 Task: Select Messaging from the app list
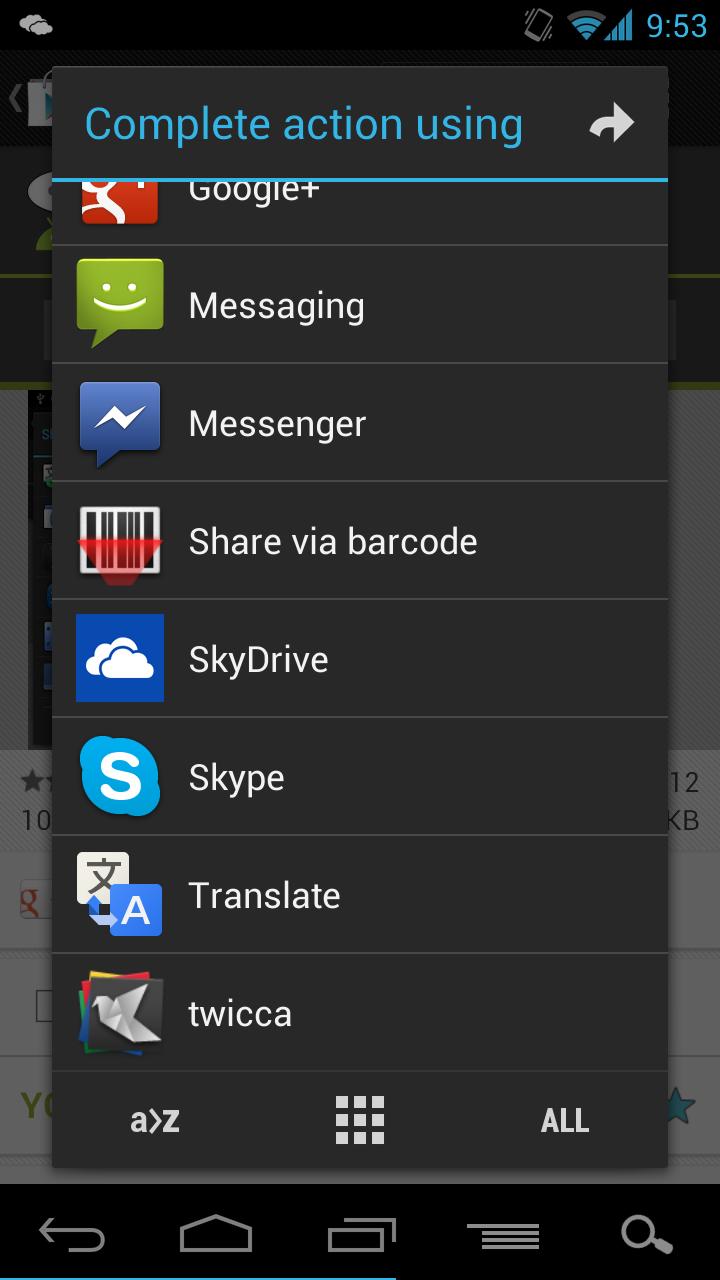pyautogui.click(x=359, y=305)
